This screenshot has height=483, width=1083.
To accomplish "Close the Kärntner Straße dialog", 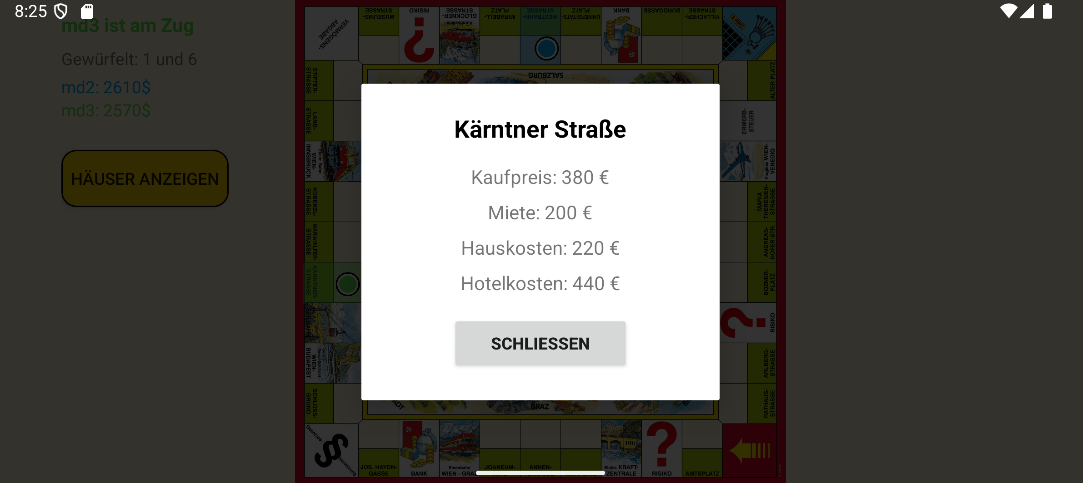I will [x=540, y=343].
